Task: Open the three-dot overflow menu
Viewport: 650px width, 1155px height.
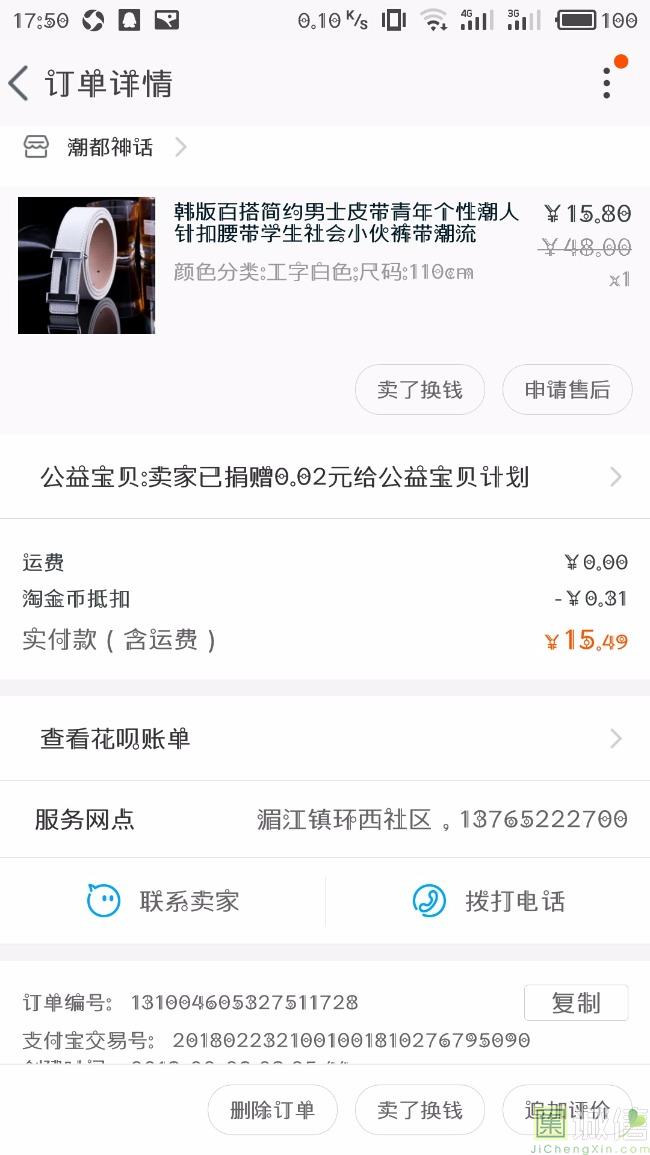Action: click(607, 82)
